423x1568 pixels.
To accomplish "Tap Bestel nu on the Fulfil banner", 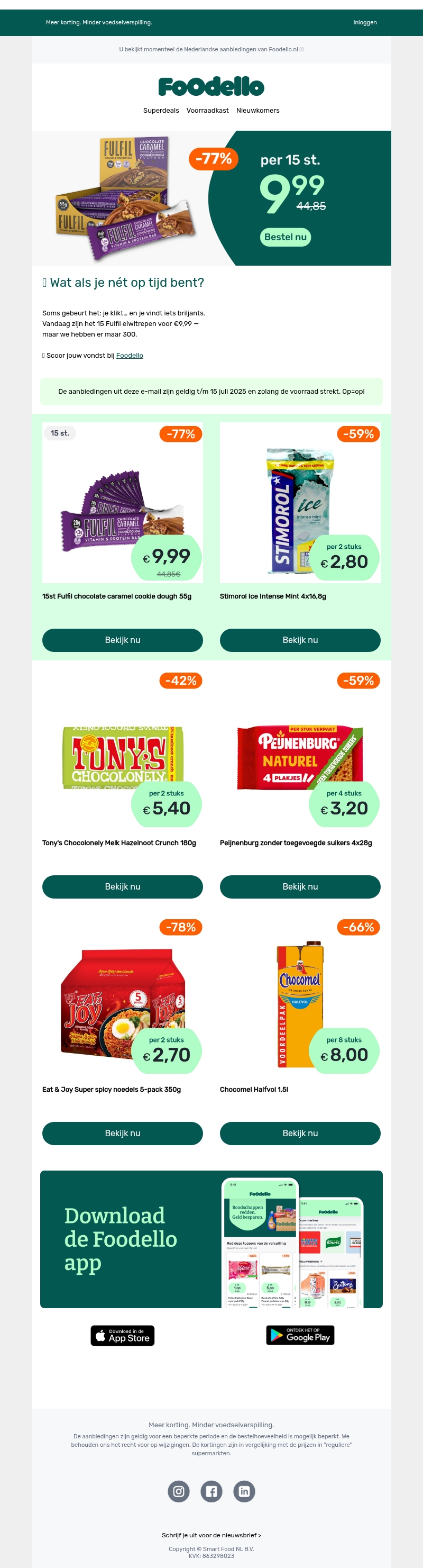I will point(285,237).
